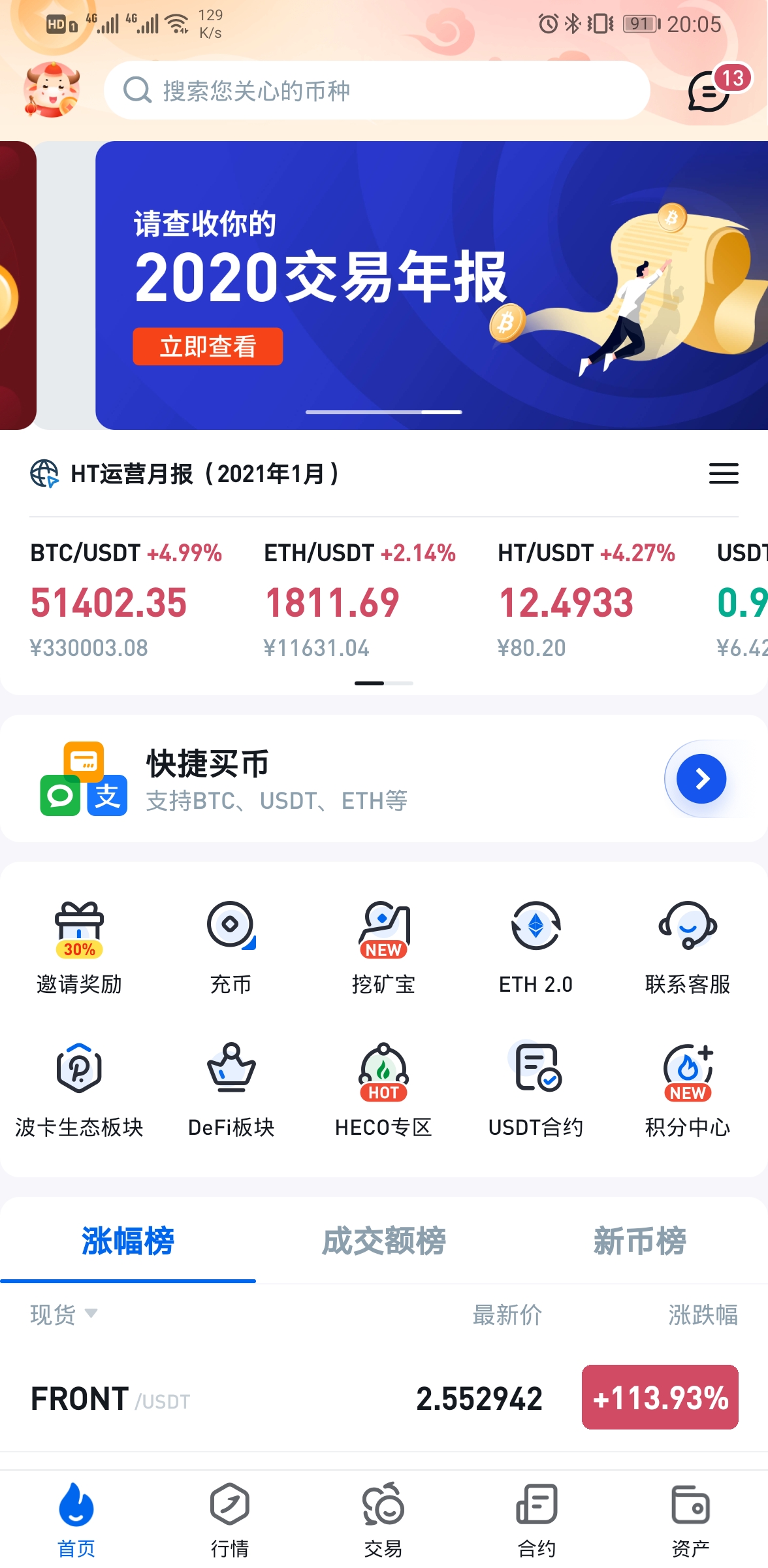Select the 充币 deposit shortcut
The width and height of the screenshot is (768, 1568).
tap(231, 947)
